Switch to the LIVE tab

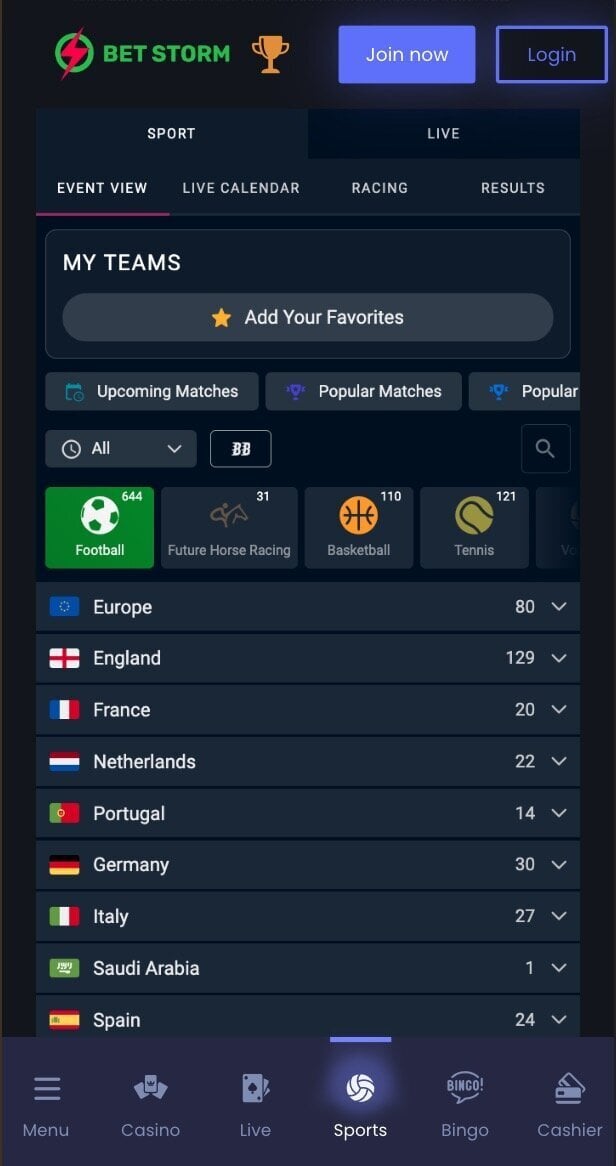443,133
